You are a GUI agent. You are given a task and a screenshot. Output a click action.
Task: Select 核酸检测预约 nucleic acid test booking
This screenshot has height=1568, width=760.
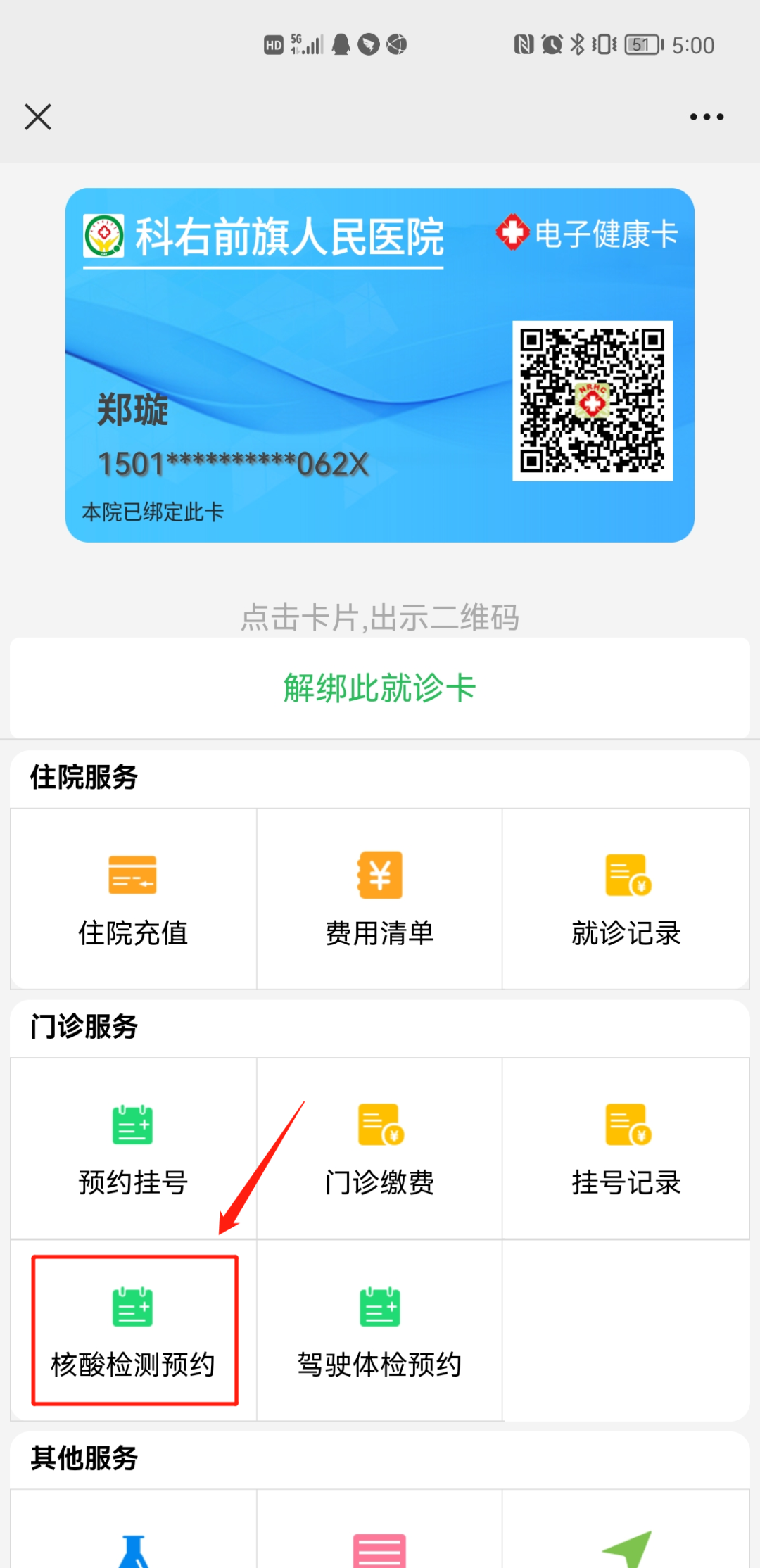(134, 1330)
